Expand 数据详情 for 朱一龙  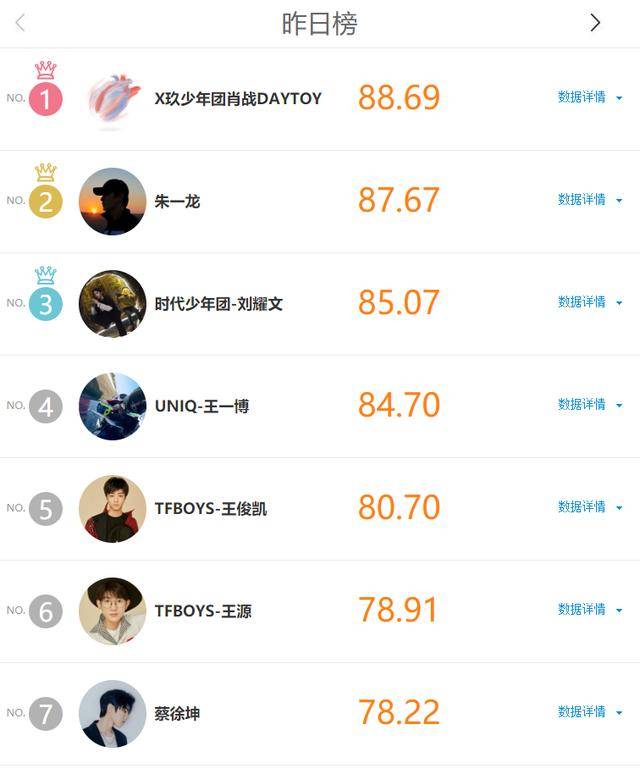coord(589,200)
